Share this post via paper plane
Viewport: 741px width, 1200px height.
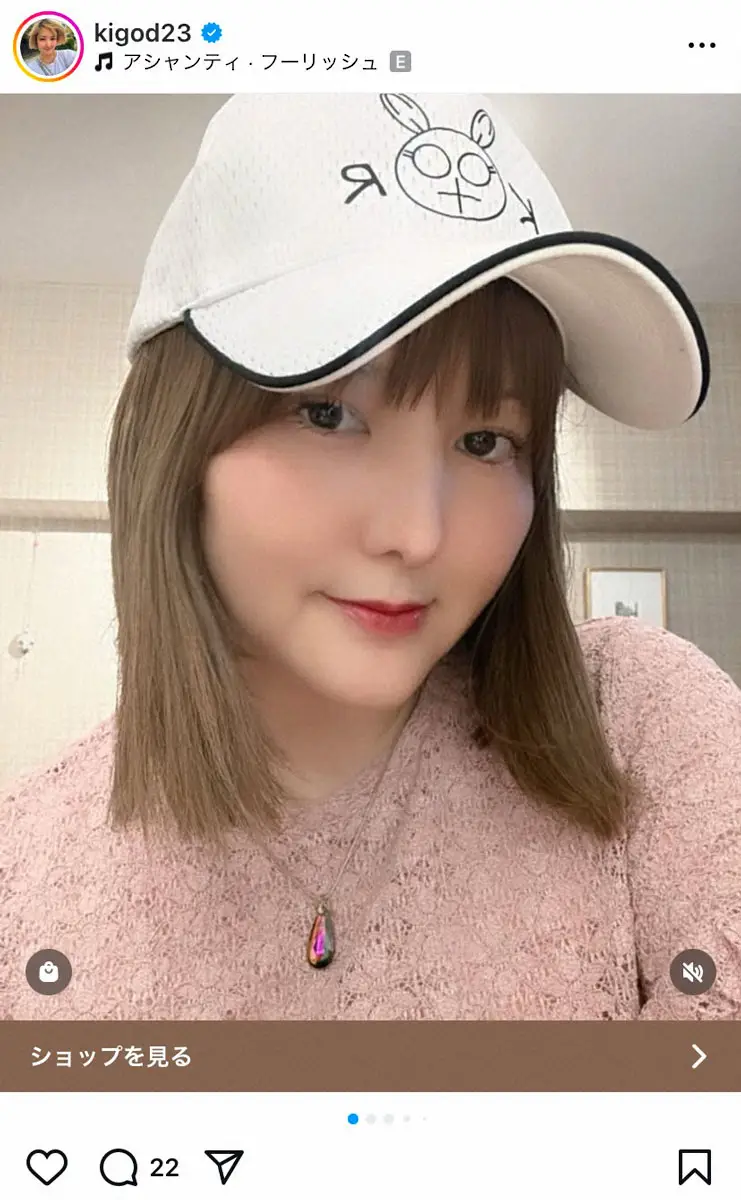[224, 1167]
